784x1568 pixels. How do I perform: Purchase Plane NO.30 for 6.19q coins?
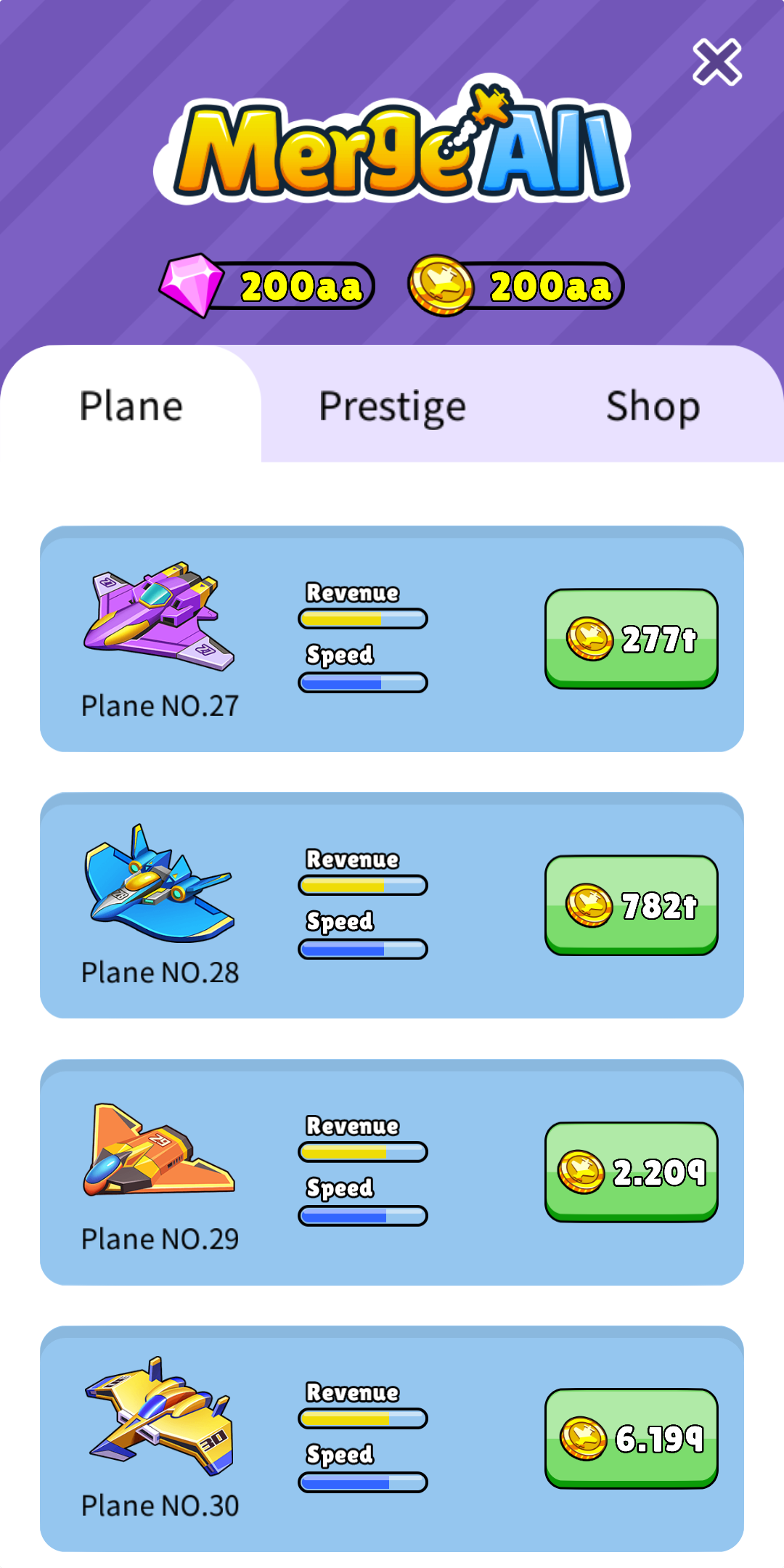tap(631, 1438)
